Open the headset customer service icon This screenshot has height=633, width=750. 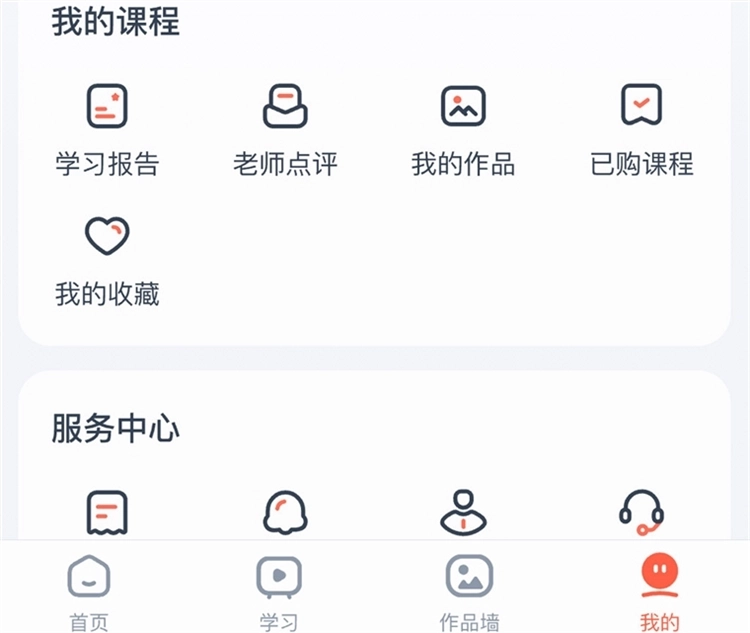click(x=641, y=512)
